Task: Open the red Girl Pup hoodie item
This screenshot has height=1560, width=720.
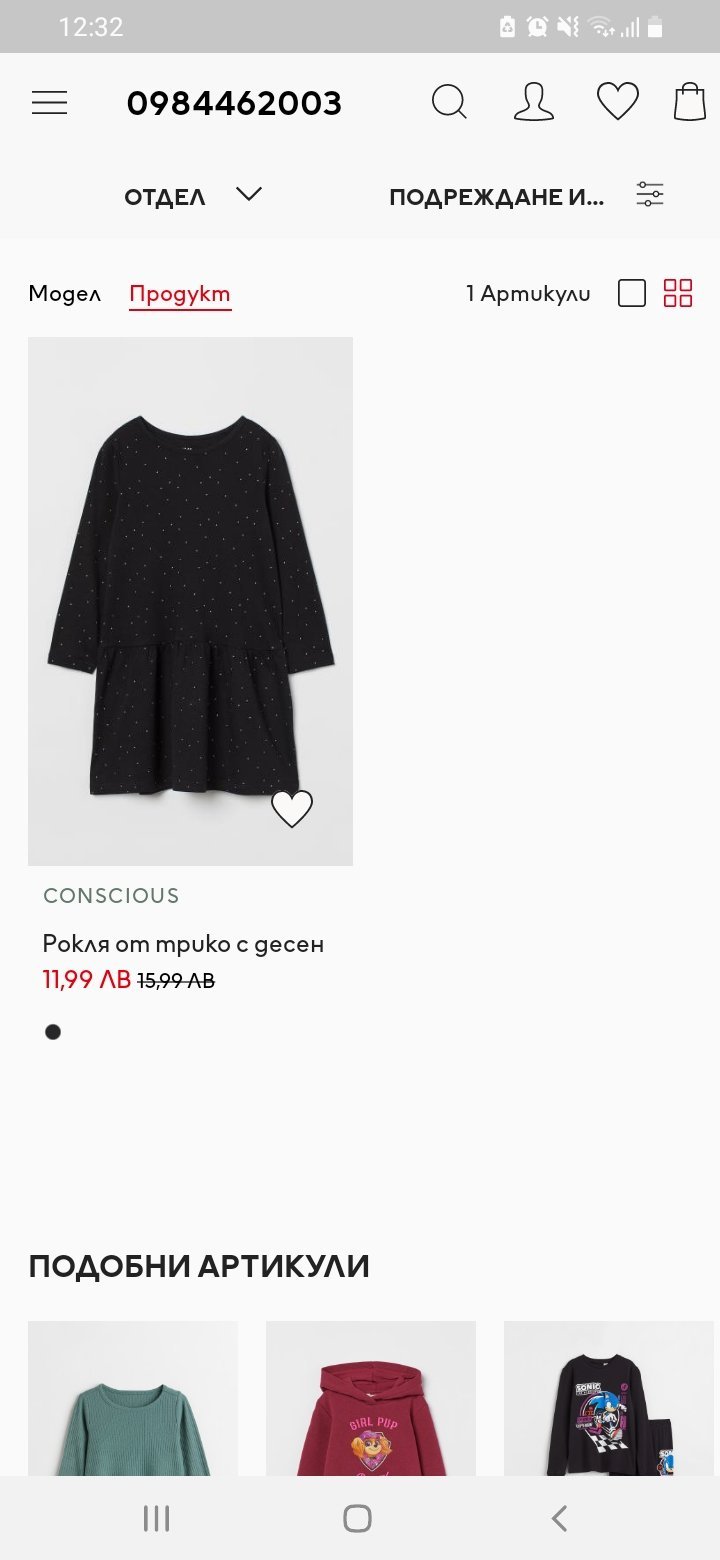Action: pos(371,1400)
